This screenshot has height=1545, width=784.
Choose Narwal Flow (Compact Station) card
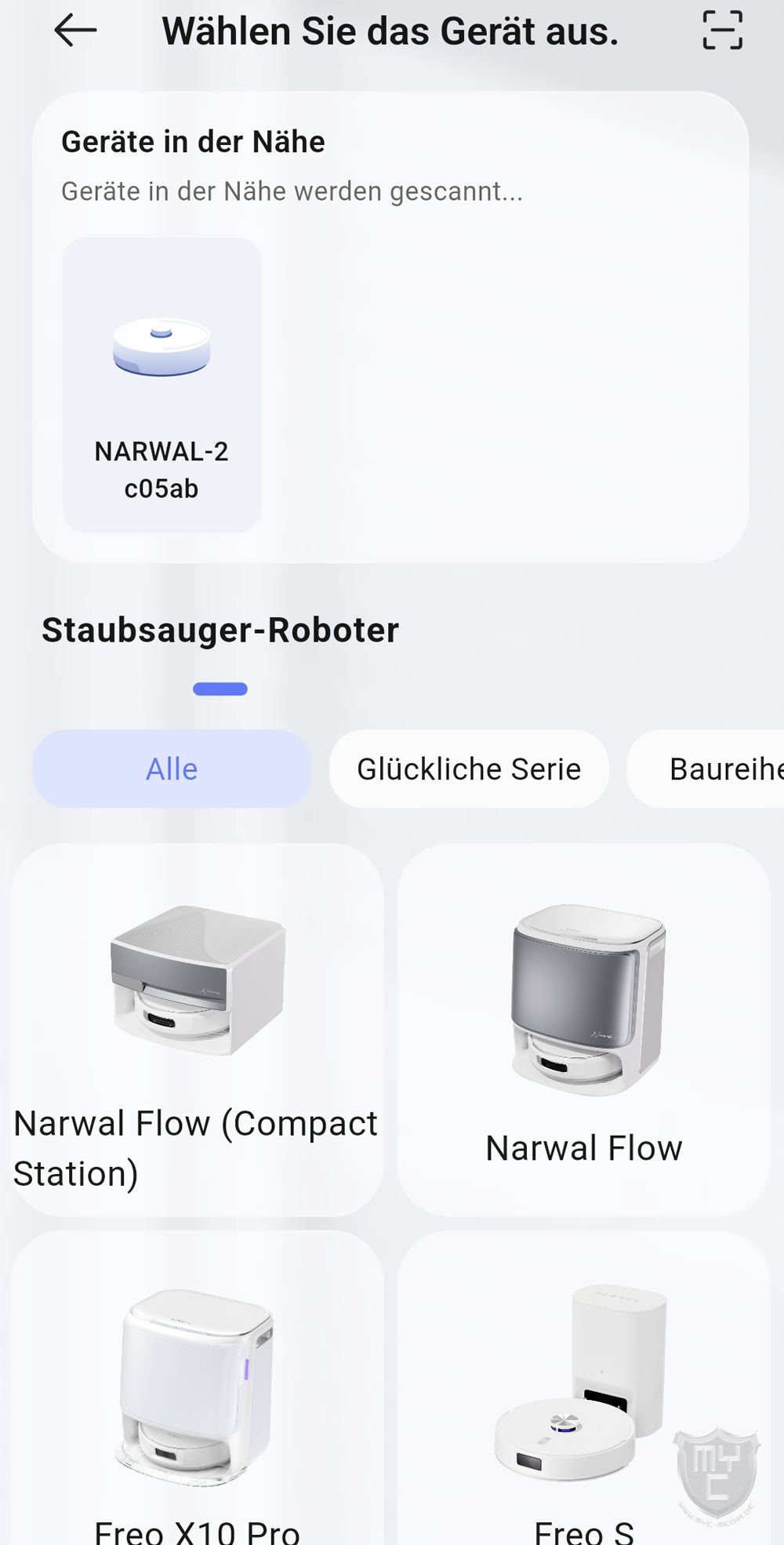coord(197,1030)
